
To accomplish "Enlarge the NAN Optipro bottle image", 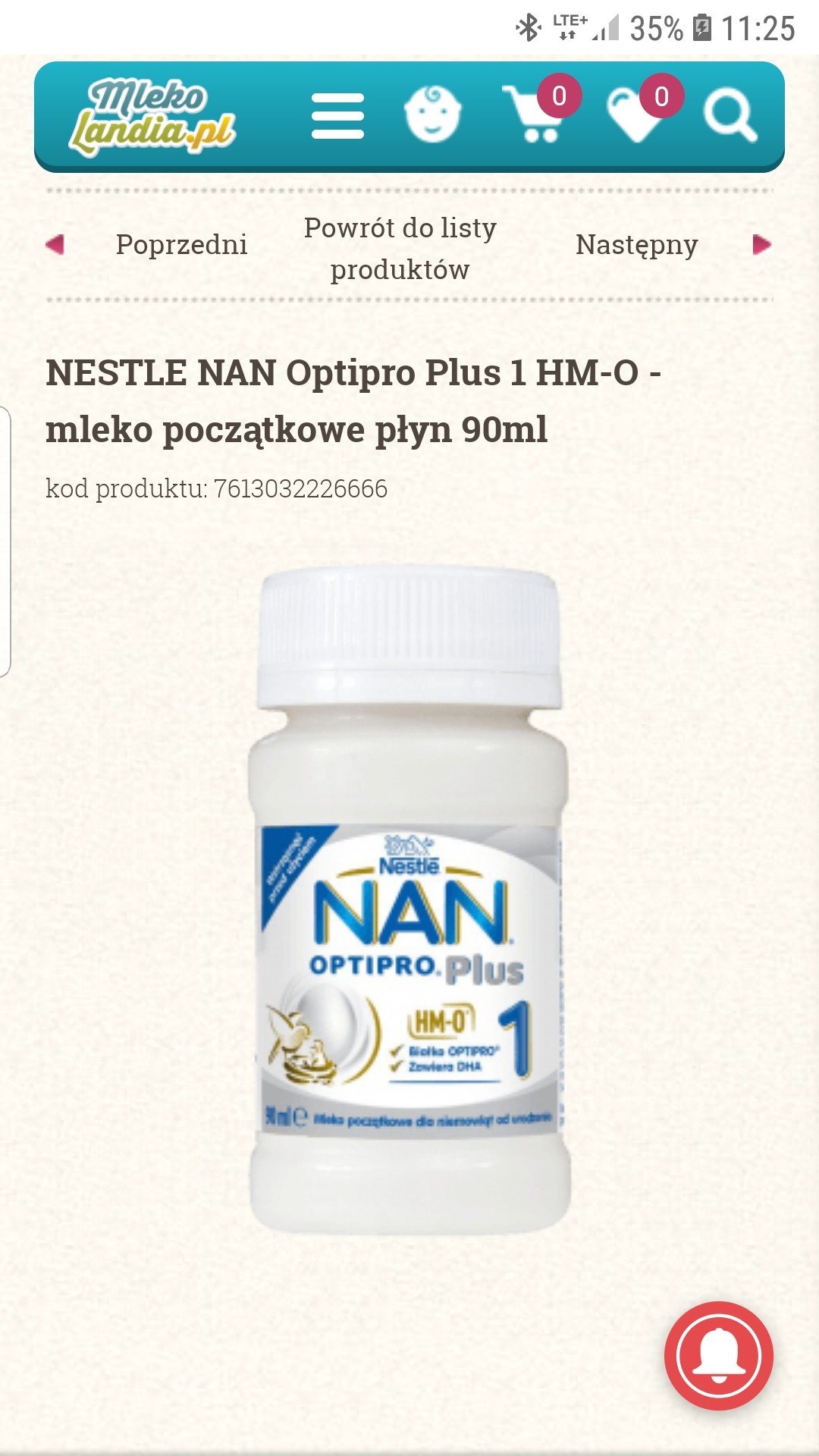I will [x=409, y=900].
